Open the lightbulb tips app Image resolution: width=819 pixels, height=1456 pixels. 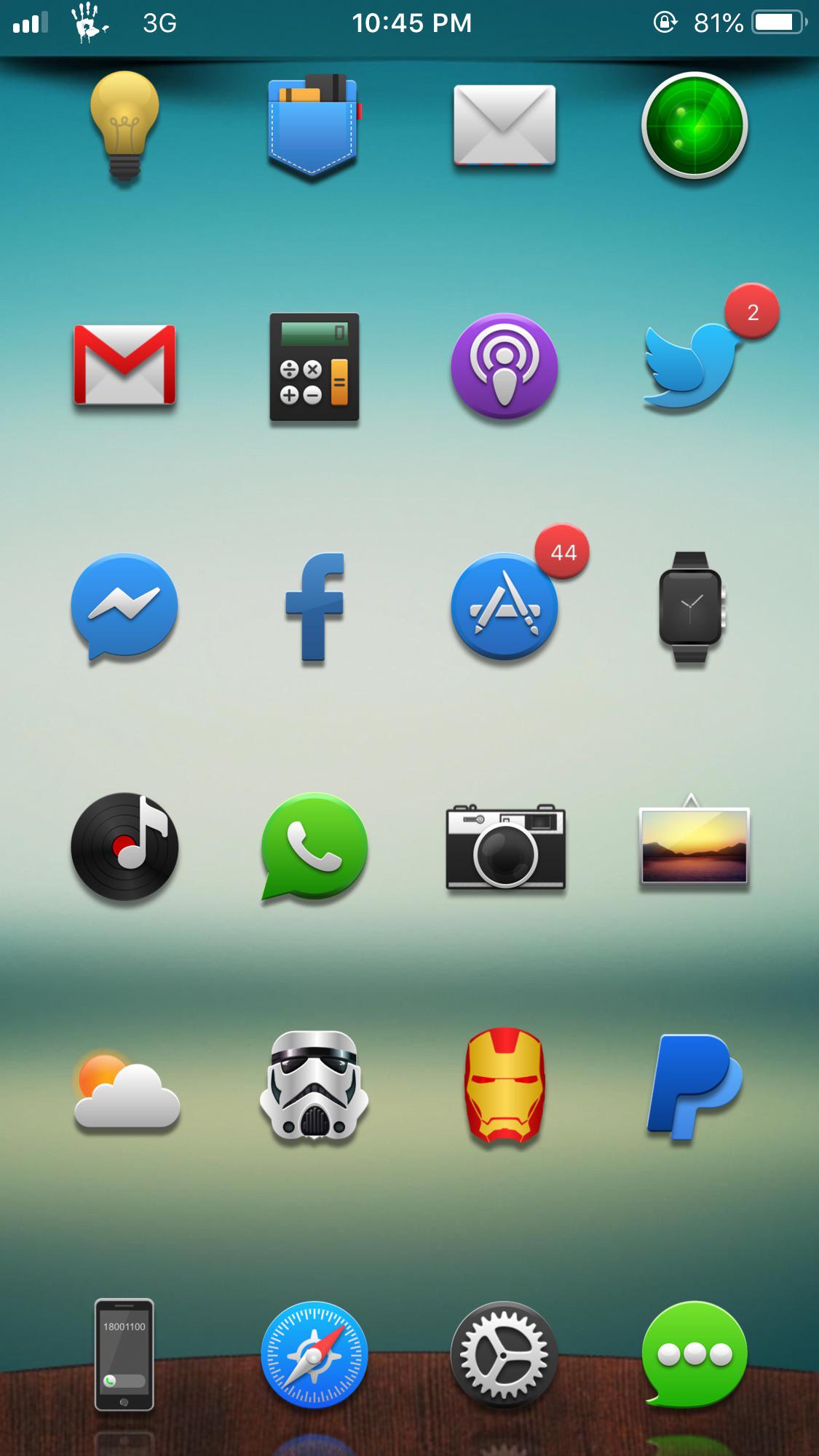tap(124, 125)
